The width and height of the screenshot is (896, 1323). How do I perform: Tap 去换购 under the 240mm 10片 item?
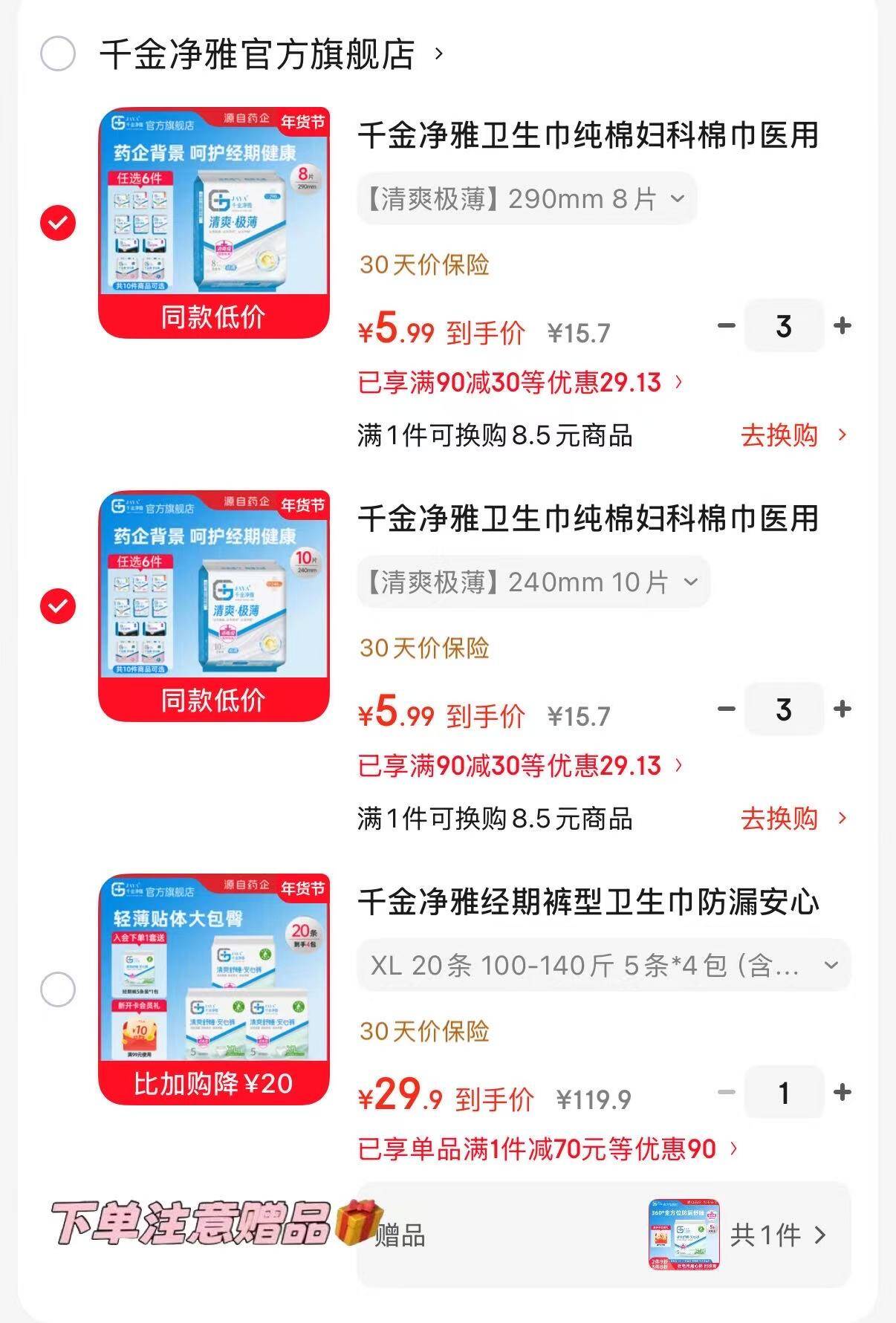point(792,819)
